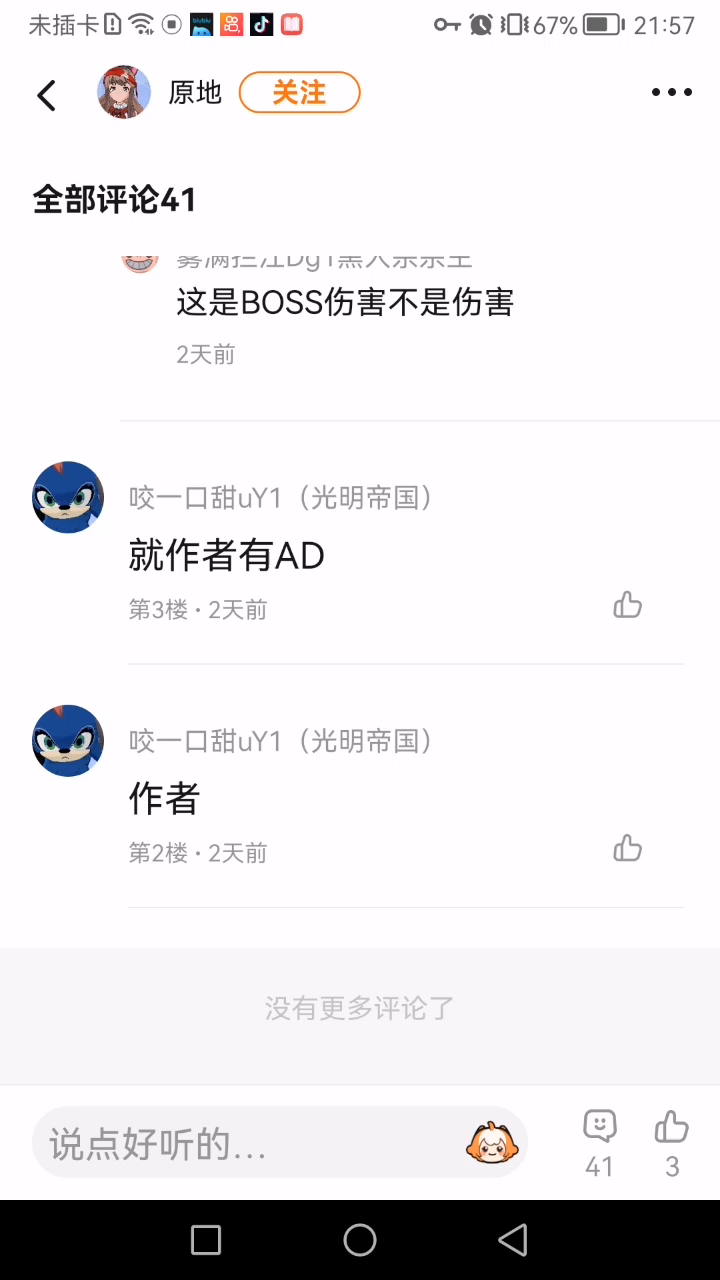The width and height of the screenshot is (720, 1280).
Task: Like the comment 就作者有AD
Action: click(627, 605)
